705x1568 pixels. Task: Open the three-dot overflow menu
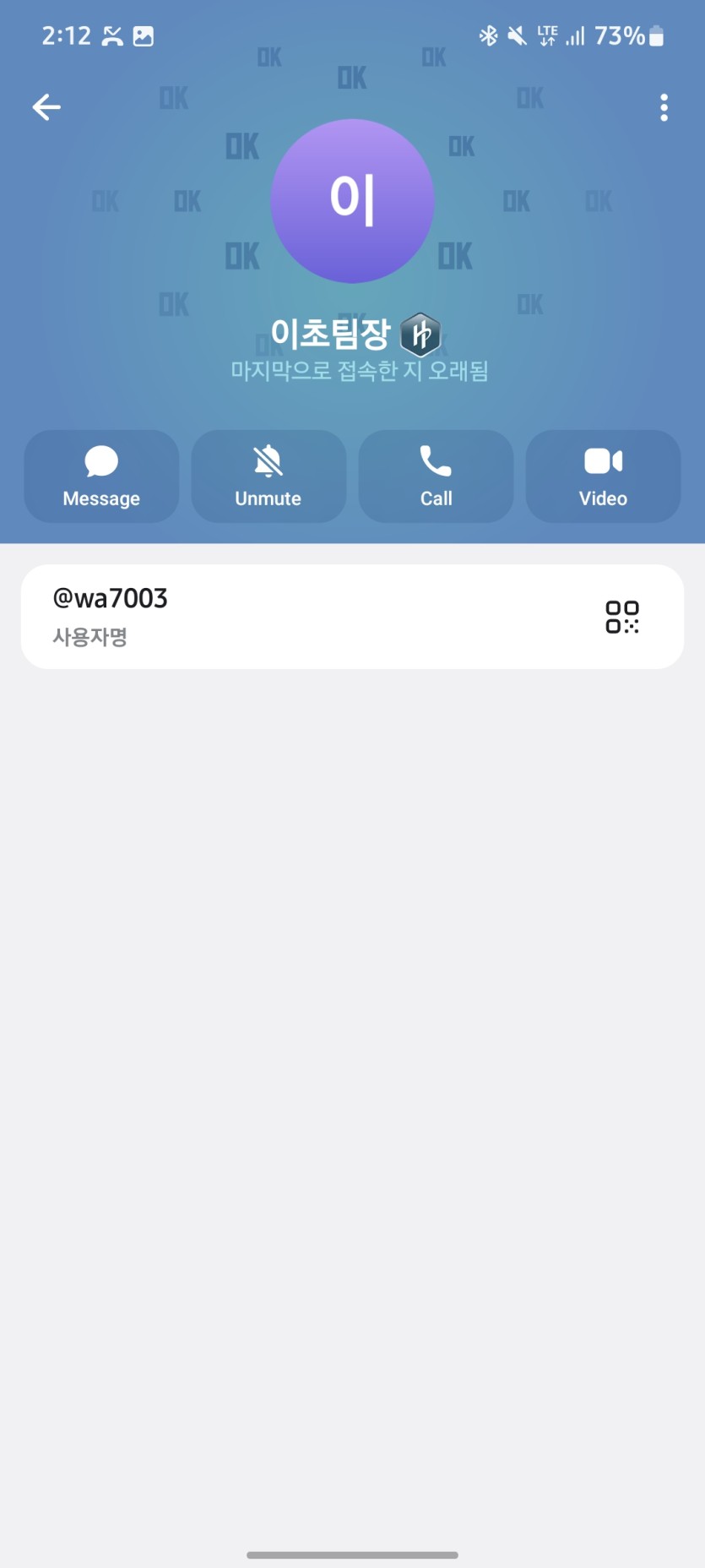(664, 107)
